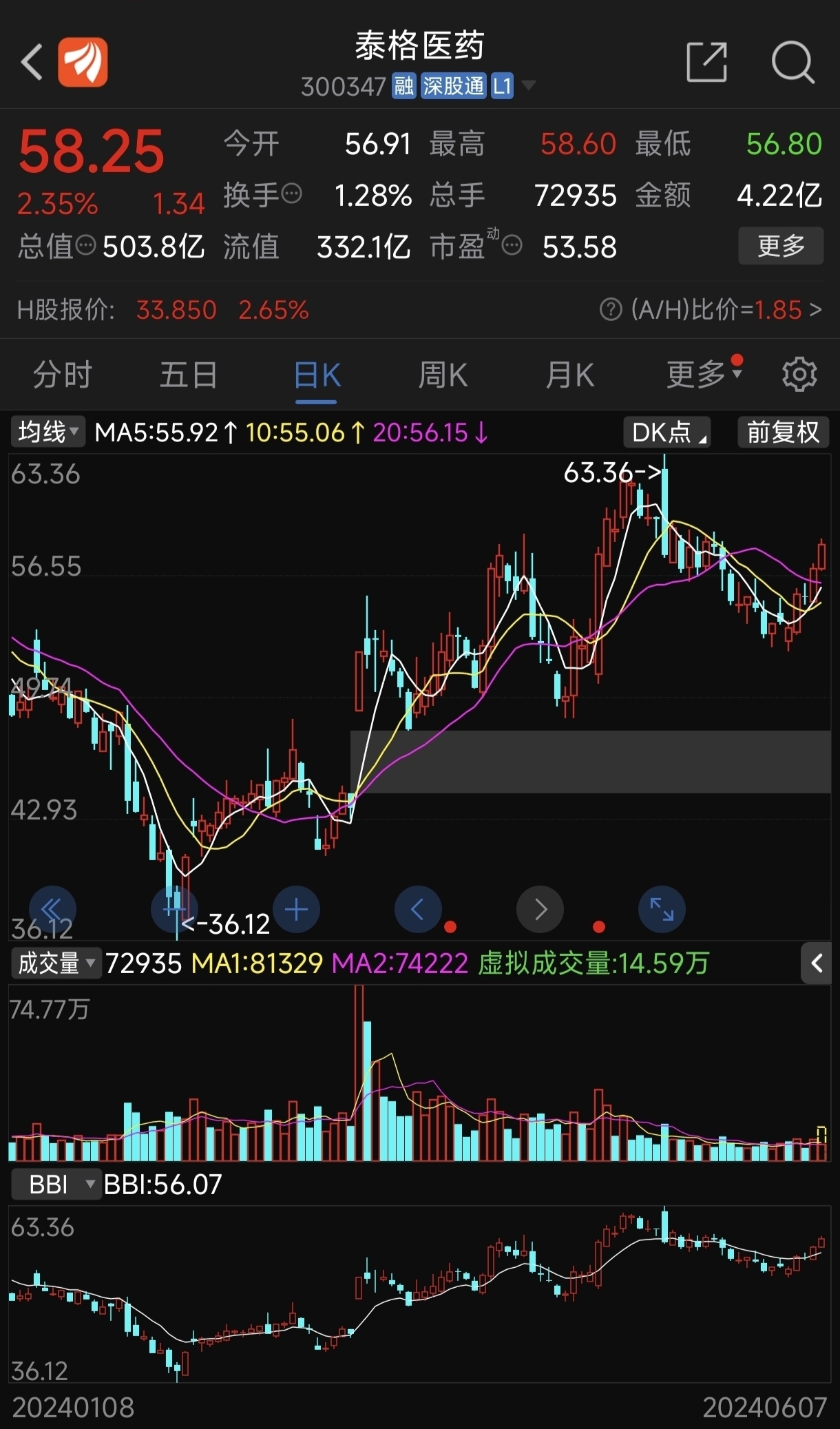The image size is (840, 1429).
Task: Switch to the 分时 intraday tab
Action: point(62,374)
